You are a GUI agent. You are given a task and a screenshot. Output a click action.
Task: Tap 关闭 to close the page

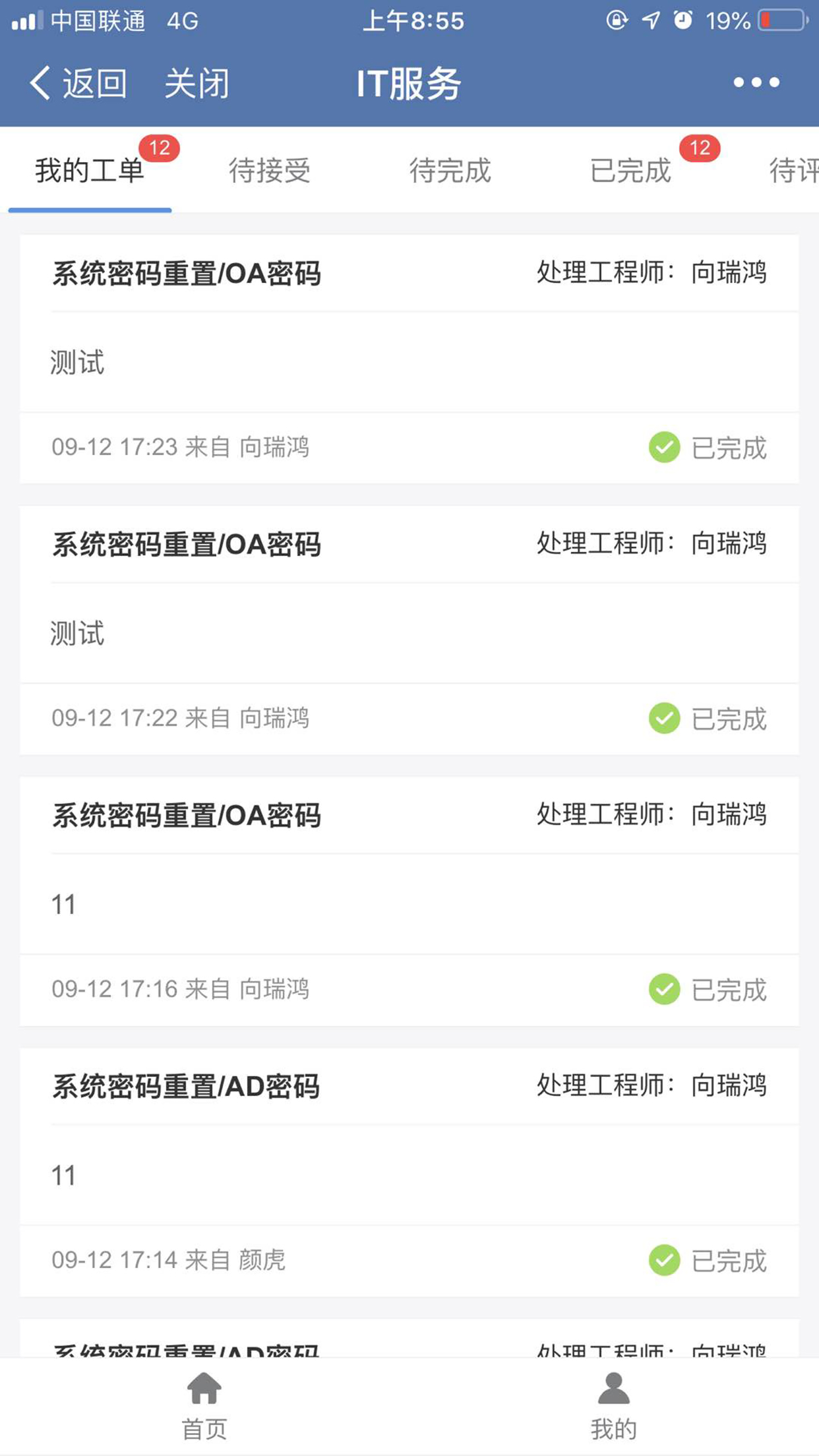pyautogui.click(x=197, y=84)
